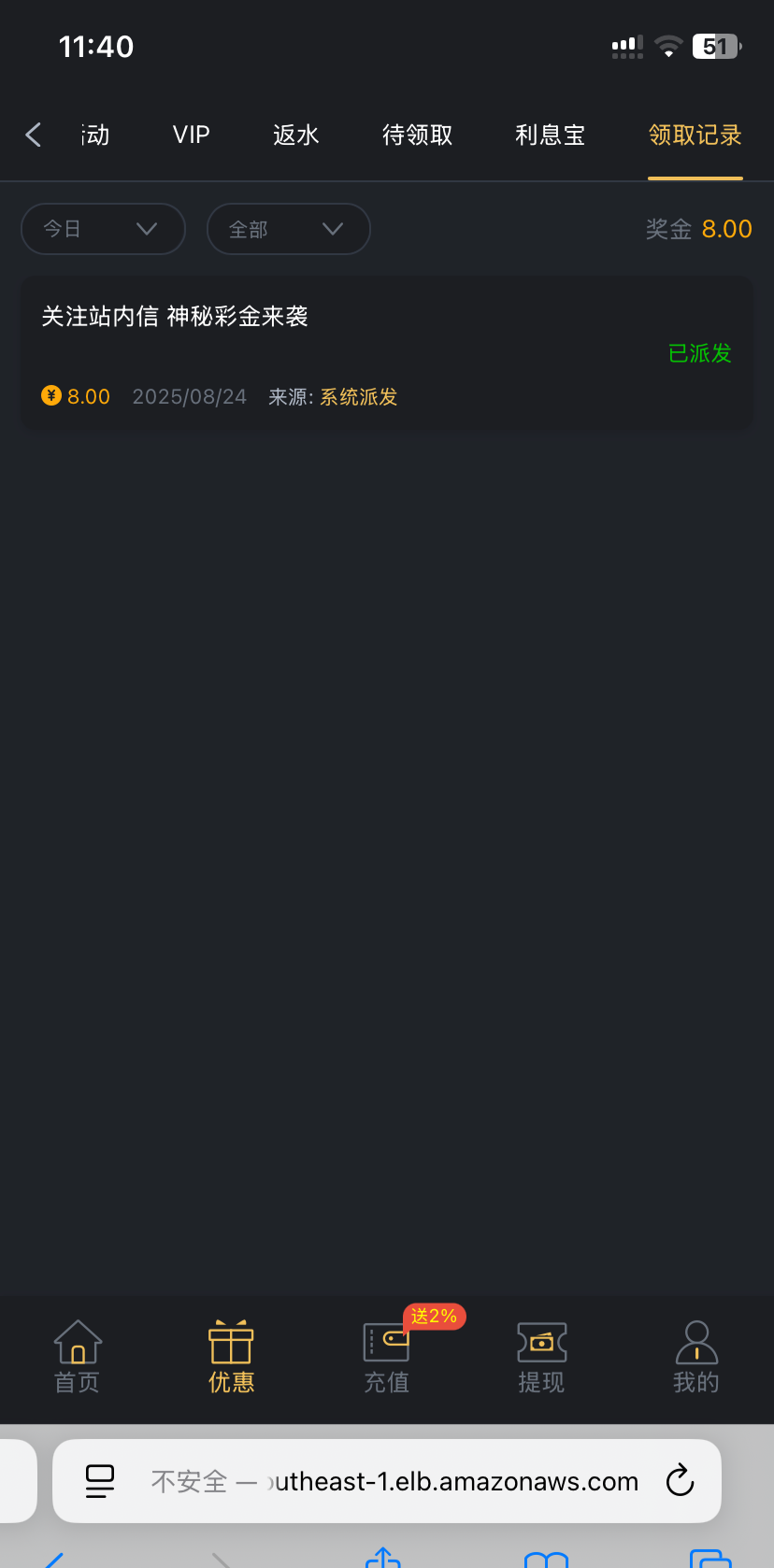Open the page settings icon in address bar
Viewport: 774px width, 1568px height.
pyautogui.click(x=100, y=1481)
